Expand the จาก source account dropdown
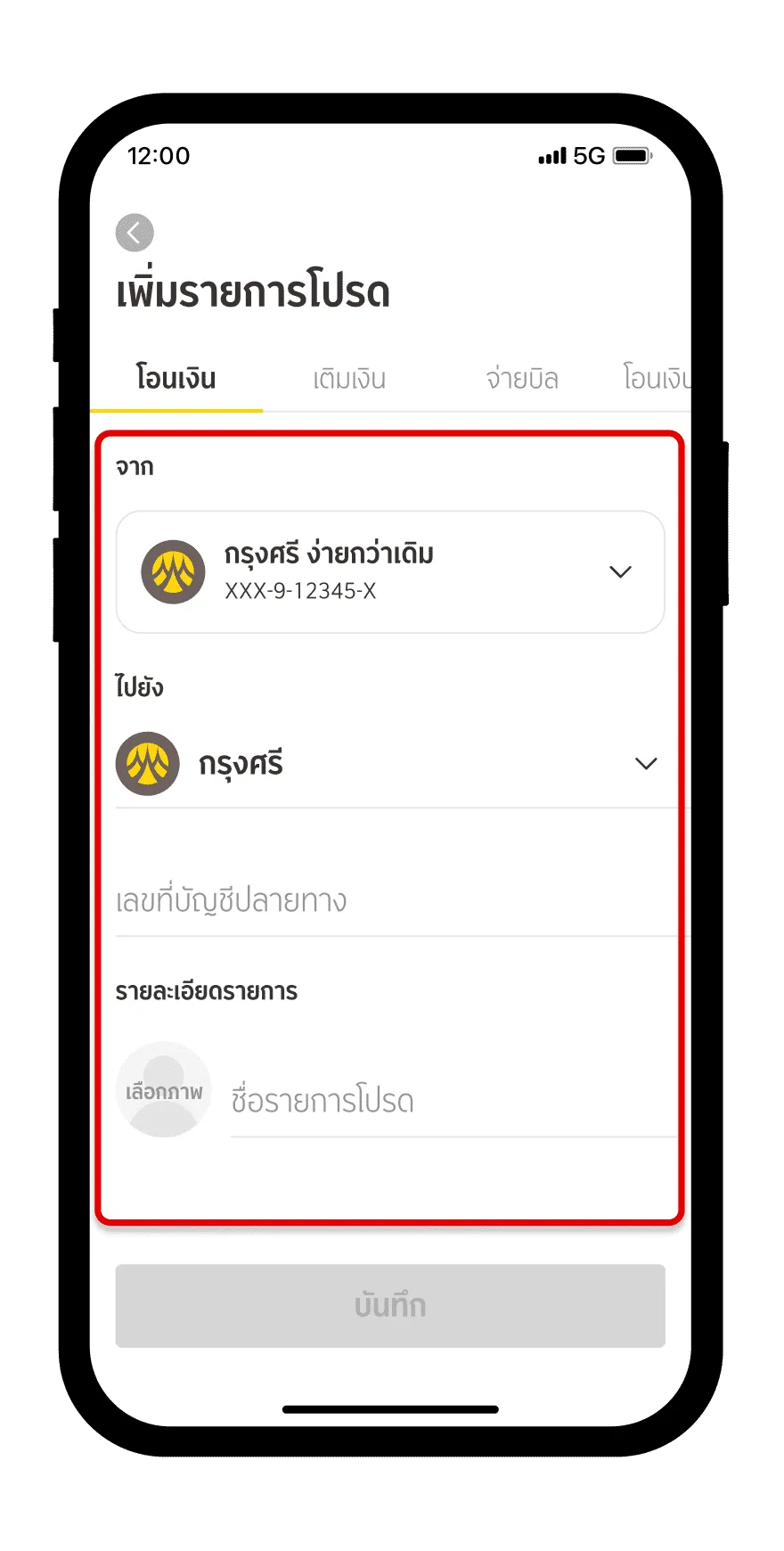The width and height of the screenshot is (784, 1551). (390, 572)
